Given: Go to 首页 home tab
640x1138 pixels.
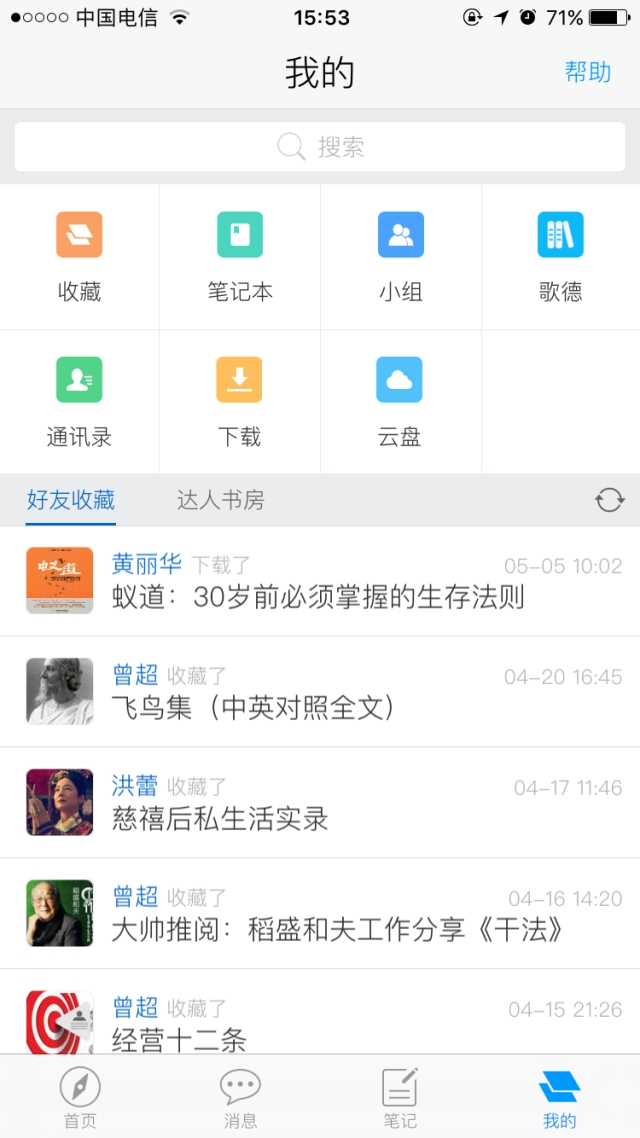Looking at the screenshot, I should [x=80, y=1097].
